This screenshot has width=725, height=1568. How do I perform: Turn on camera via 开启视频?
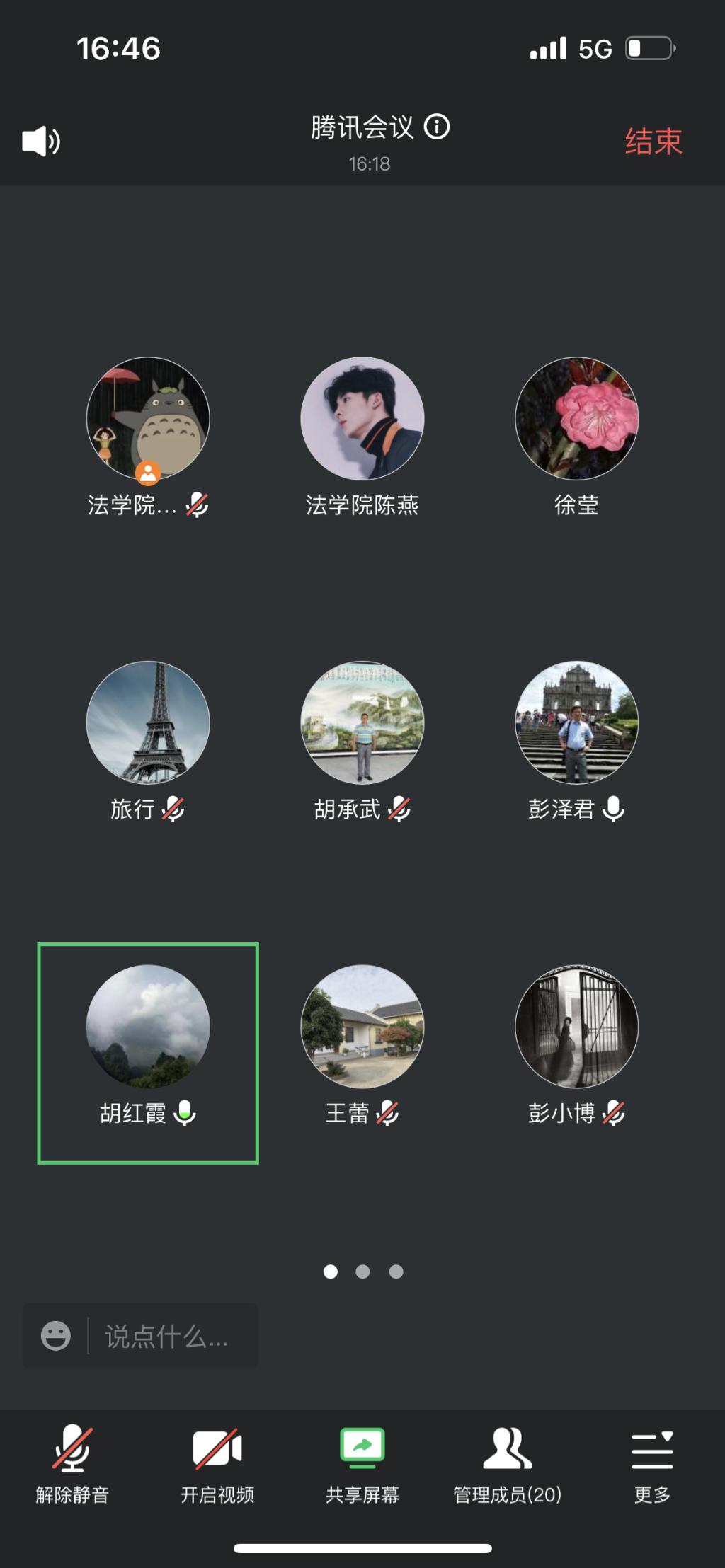tap(217, 1462)
